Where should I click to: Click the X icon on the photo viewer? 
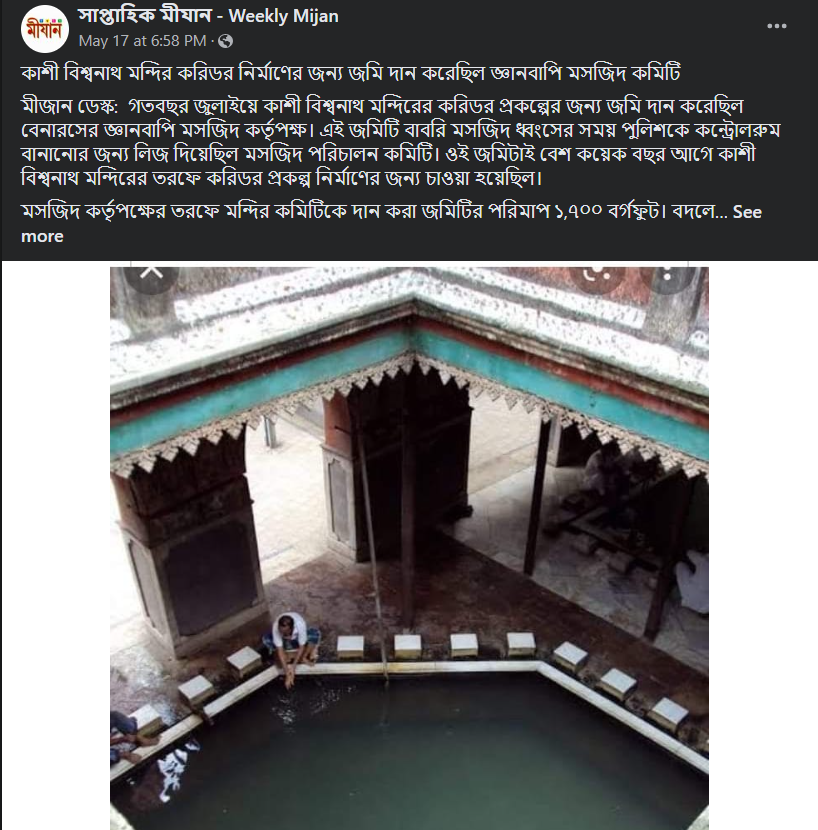152,270
